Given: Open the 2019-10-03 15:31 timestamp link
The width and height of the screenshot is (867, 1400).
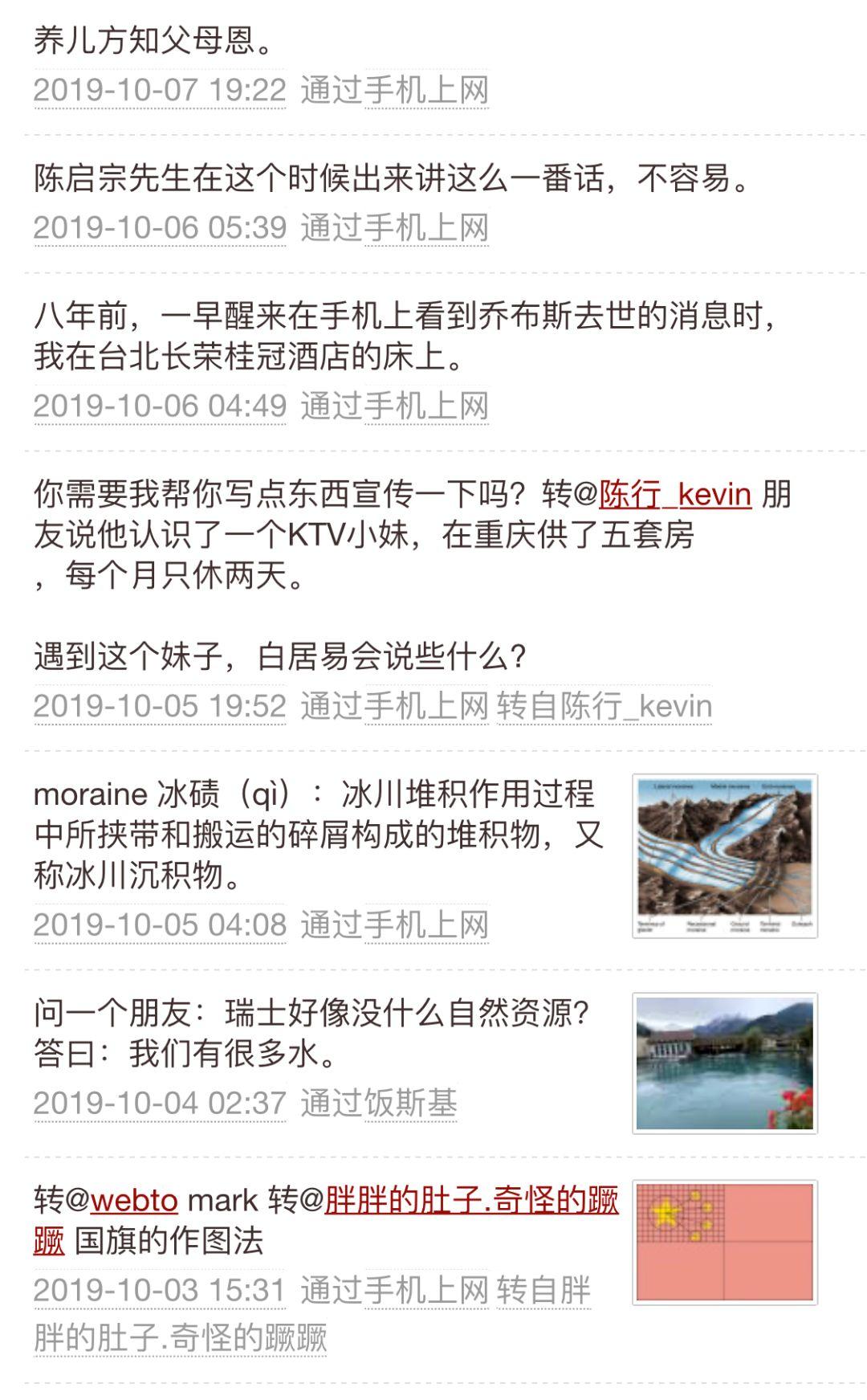Looking at the screenshot, I should 160,1291.
